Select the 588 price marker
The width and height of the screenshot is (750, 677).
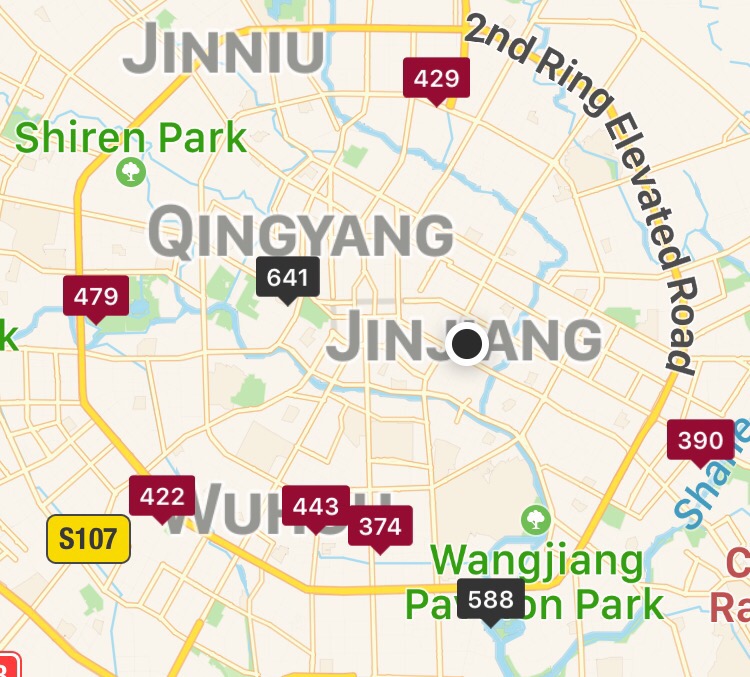[x=490, y=599]
